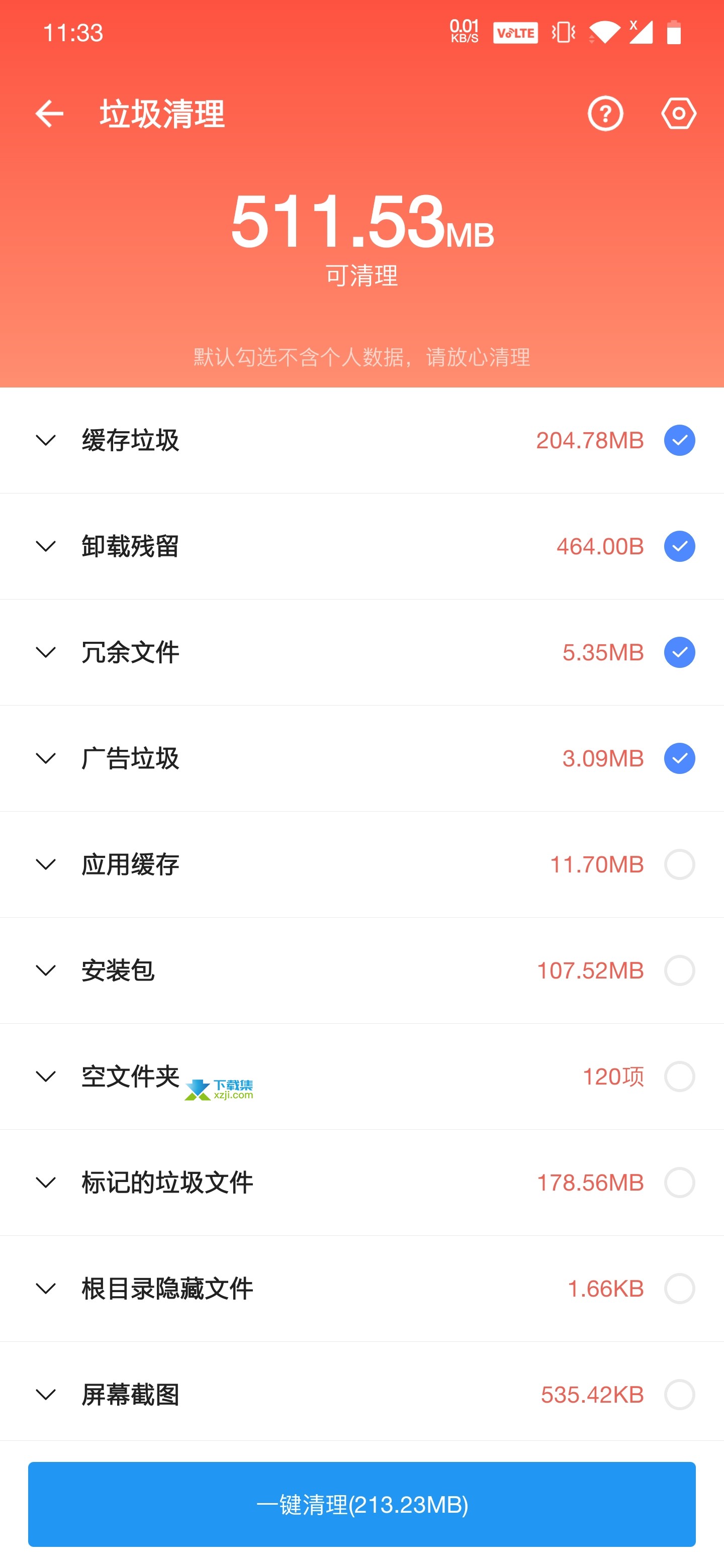Open the settings hexagon icon
Viewport: 724px width, 1568px height.
[679, 114]
